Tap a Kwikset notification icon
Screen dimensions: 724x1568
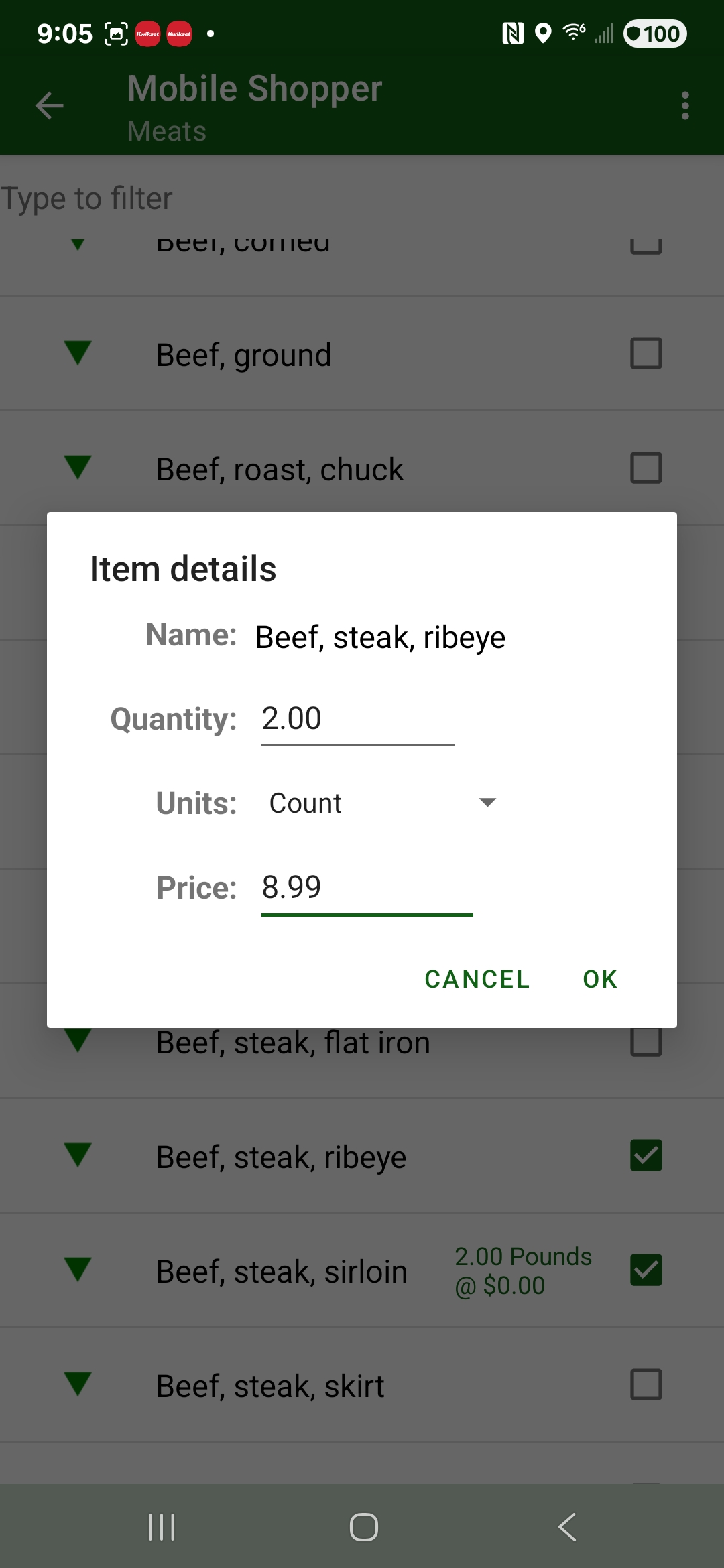pyautogui.click(x=148, y=33)
